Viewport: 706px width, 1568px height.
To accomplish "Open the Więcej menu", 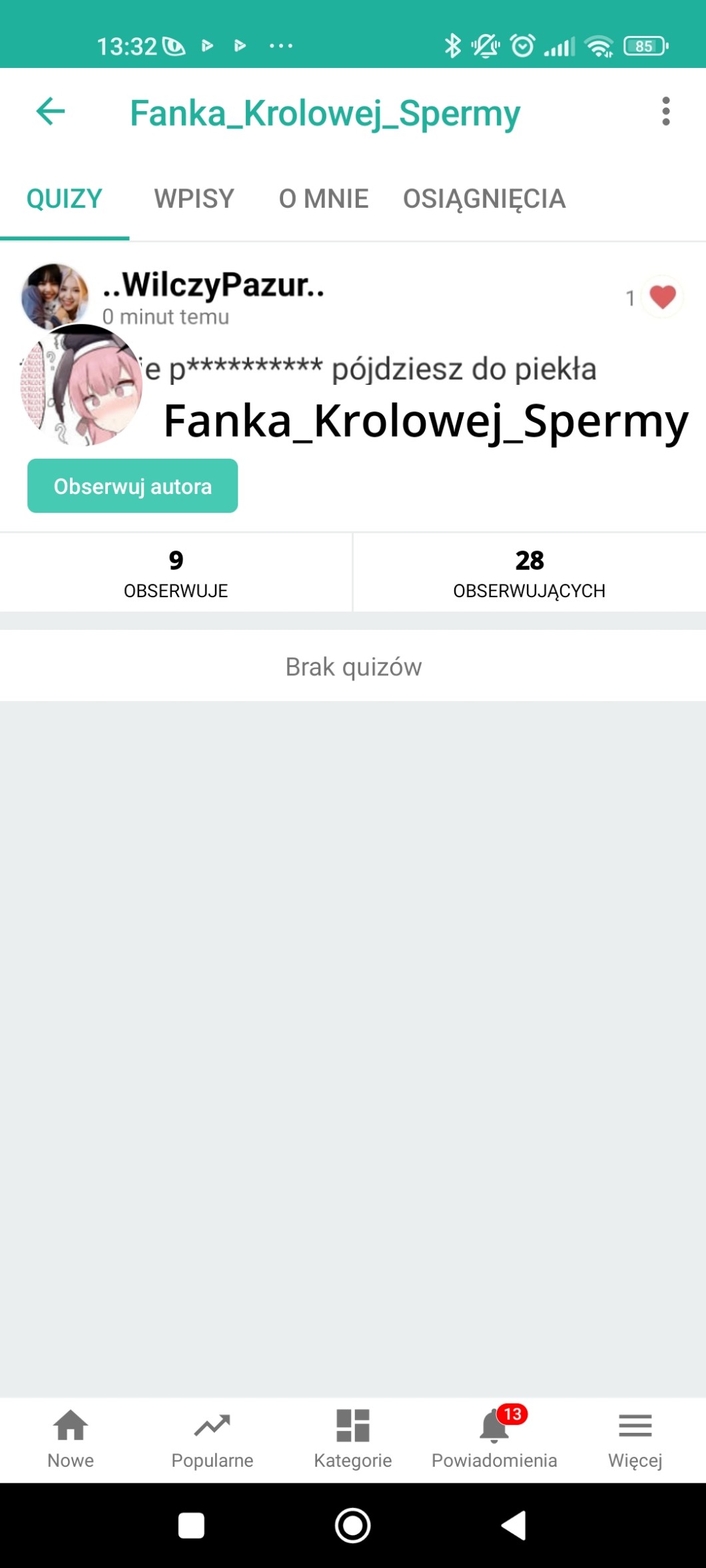I will (x=635, y=1439).
